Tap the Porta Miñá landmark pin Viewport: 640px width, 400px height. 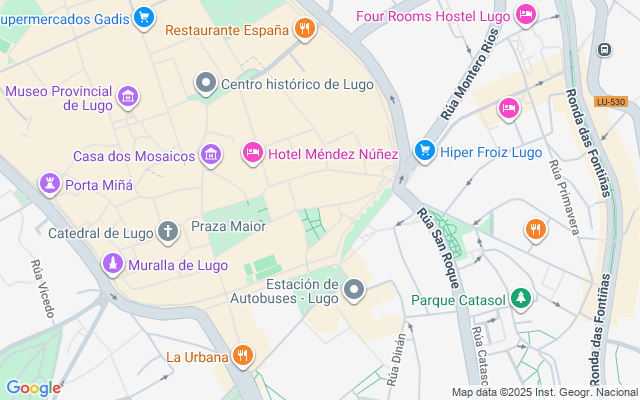[x=48, y=184]
